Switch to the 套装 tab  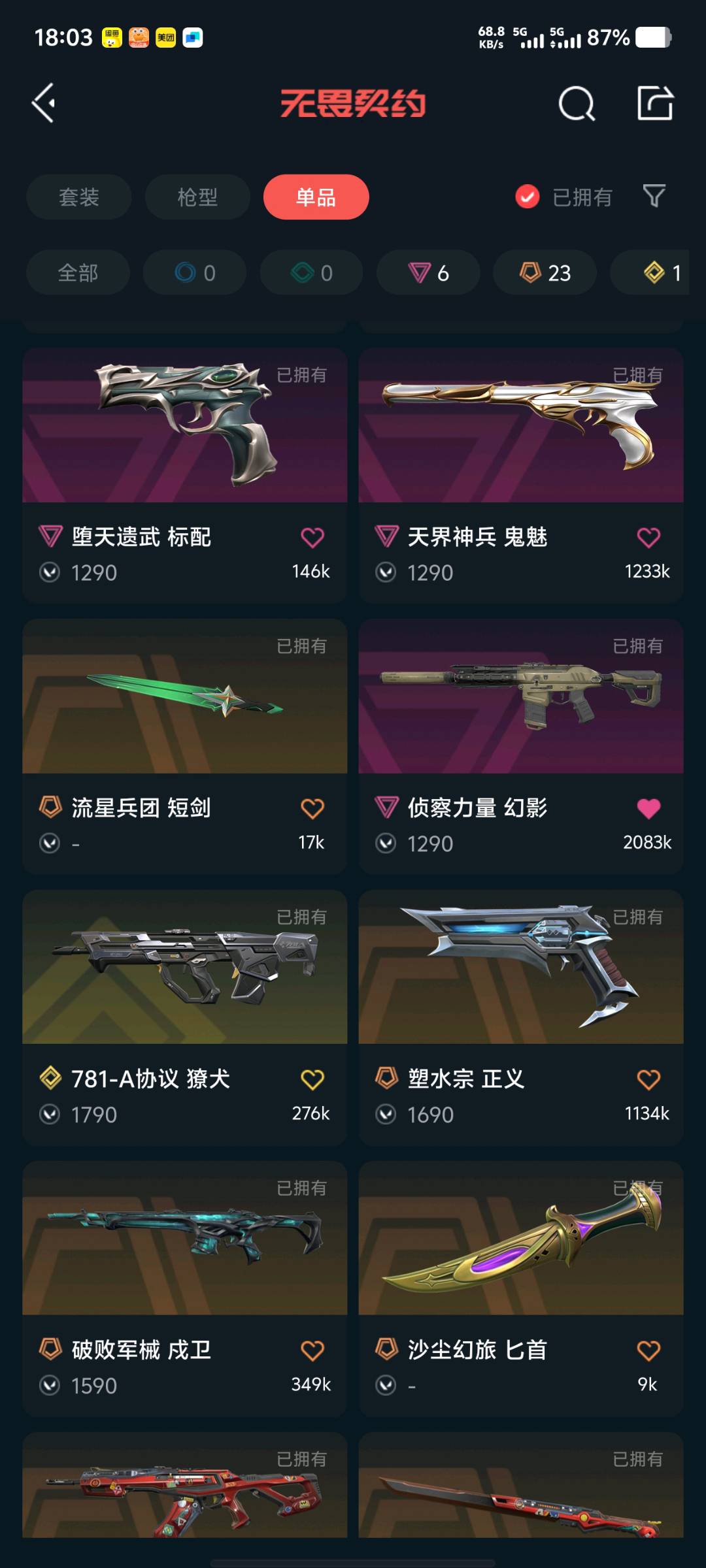(x=78, y=197)
